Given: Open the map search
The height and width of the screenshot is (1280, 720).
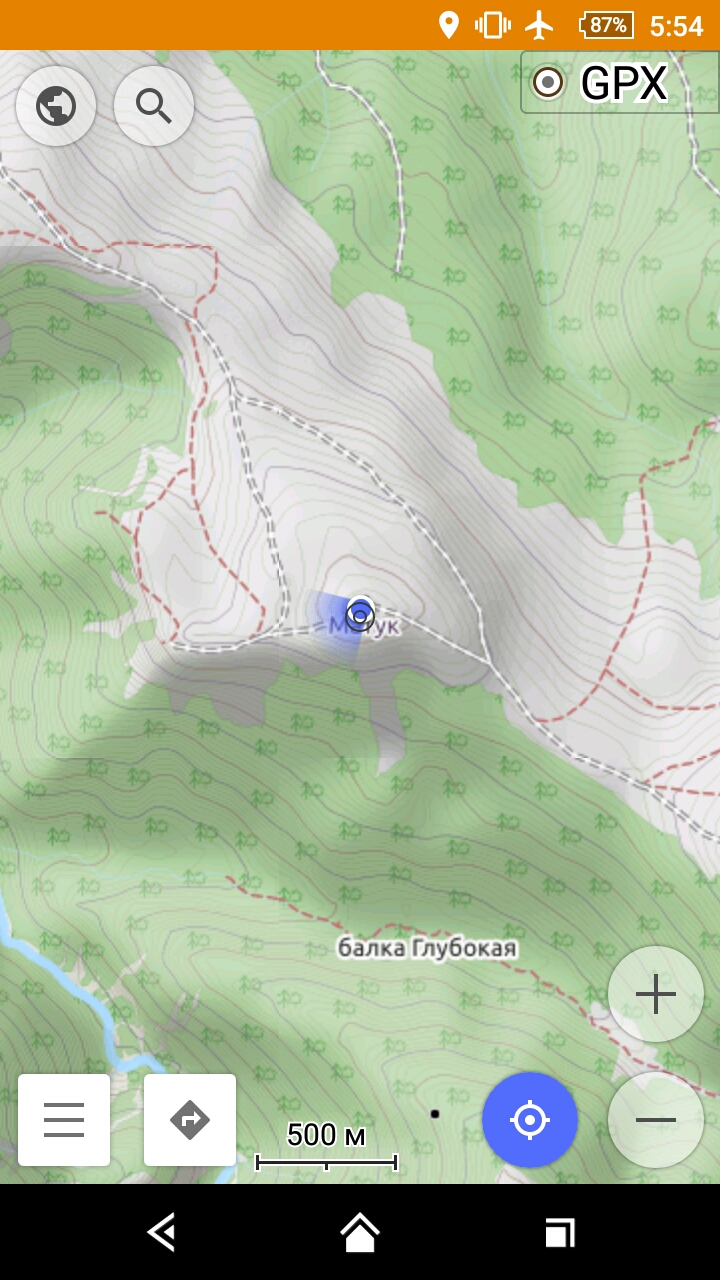Looking at the screenshot, I should click(x=154, y=106).
